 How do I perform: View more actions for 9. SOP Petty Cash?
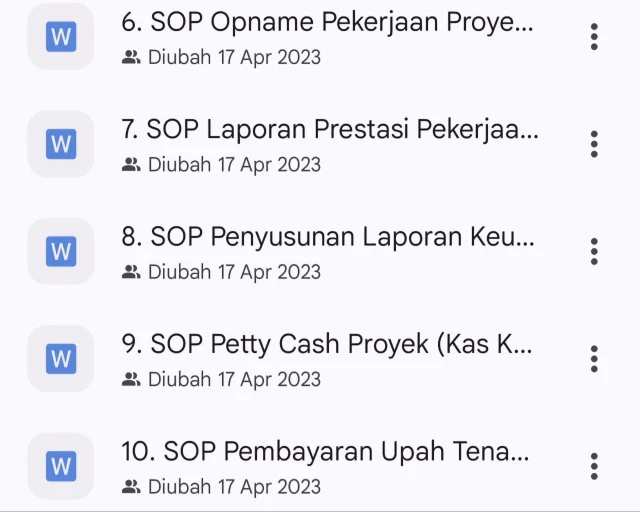594,359
